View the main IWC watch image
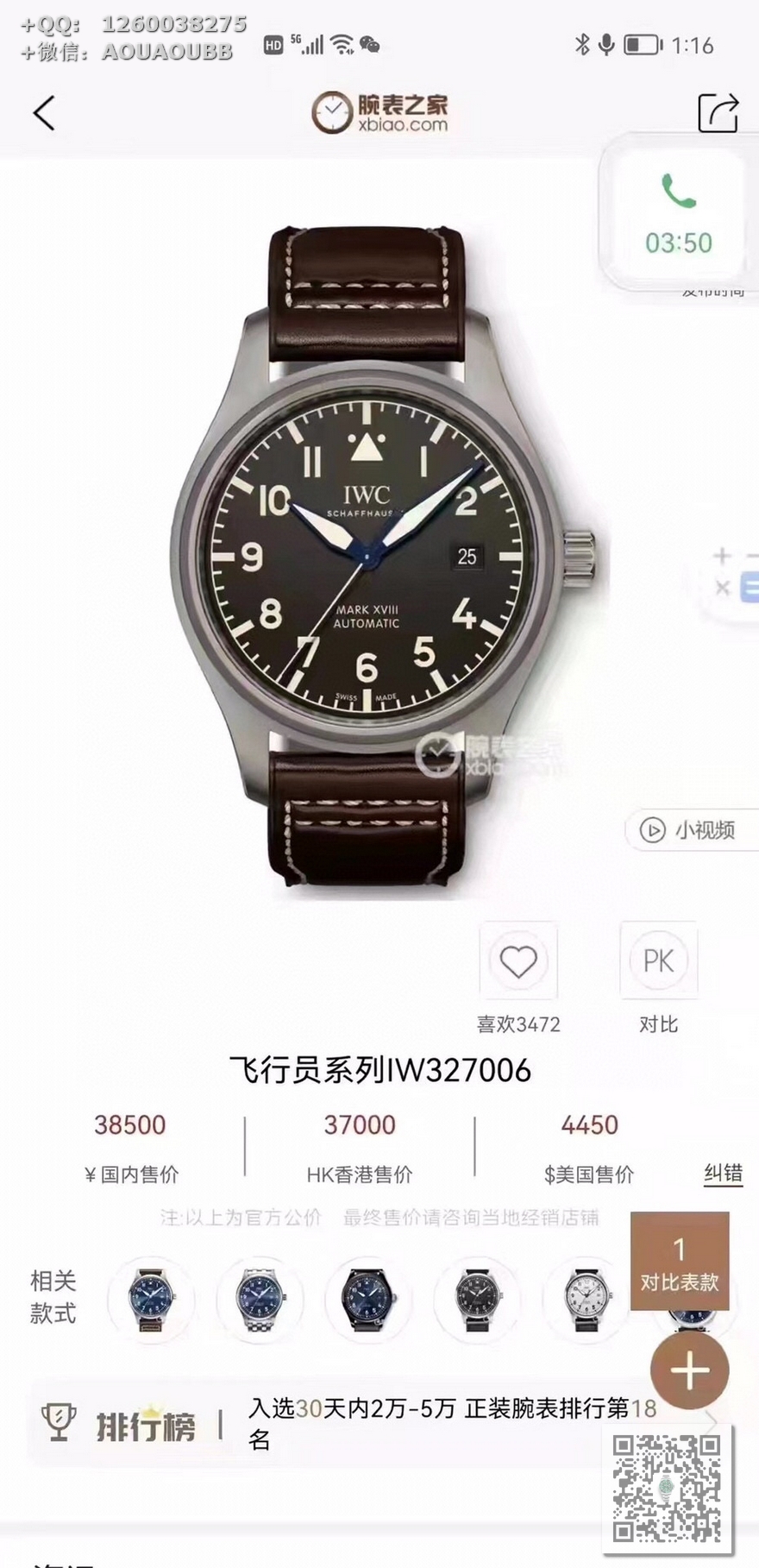759x1568 pixels. (379, 561)
